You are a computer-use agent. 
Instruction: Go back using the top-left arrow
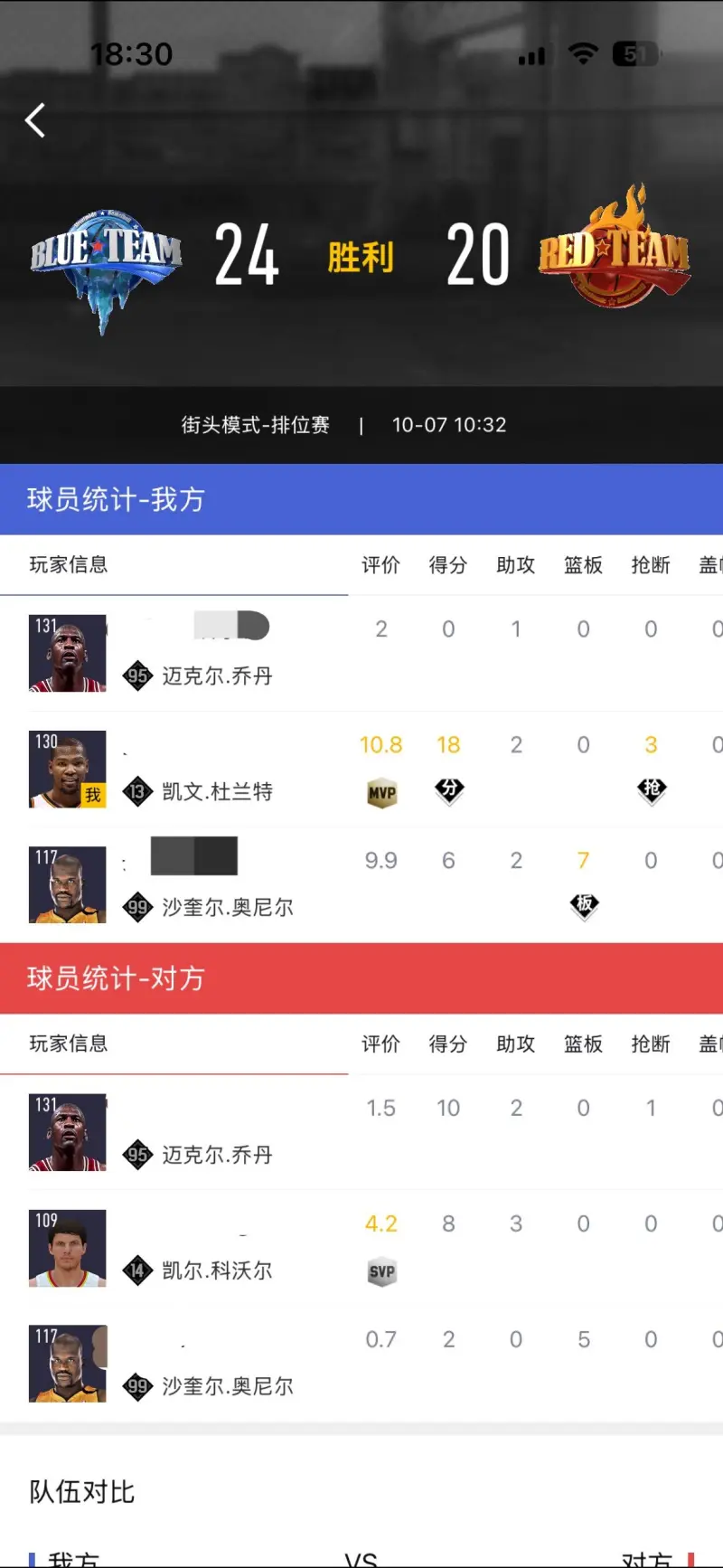coord(35,120)
